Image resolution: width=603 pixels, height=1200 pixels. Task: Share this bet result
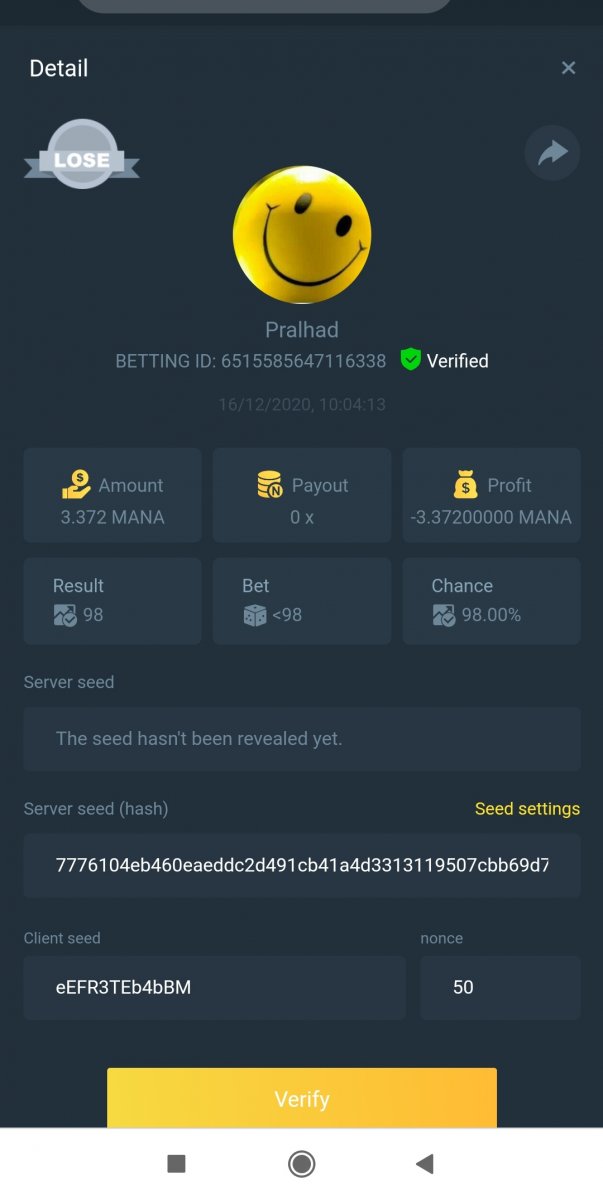click(x=552, y=153)
